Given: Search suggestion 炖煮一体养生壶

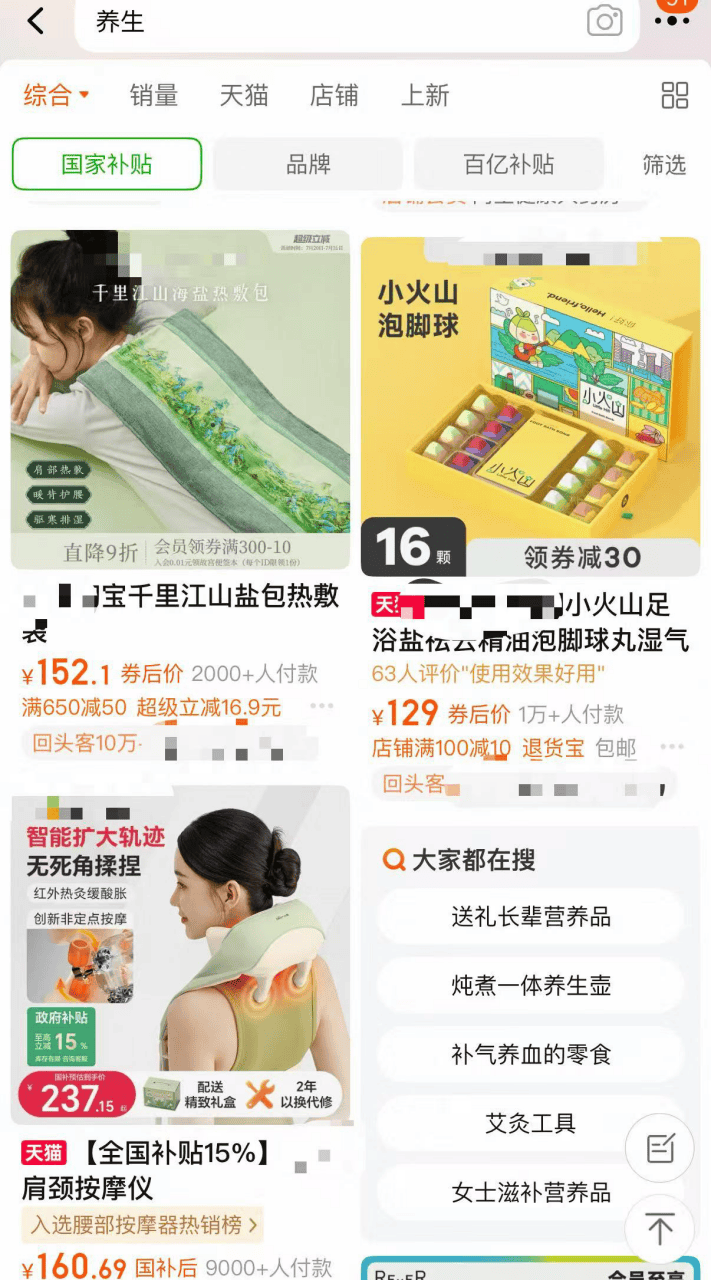Looking at the screenshot, I should point(530,985).
